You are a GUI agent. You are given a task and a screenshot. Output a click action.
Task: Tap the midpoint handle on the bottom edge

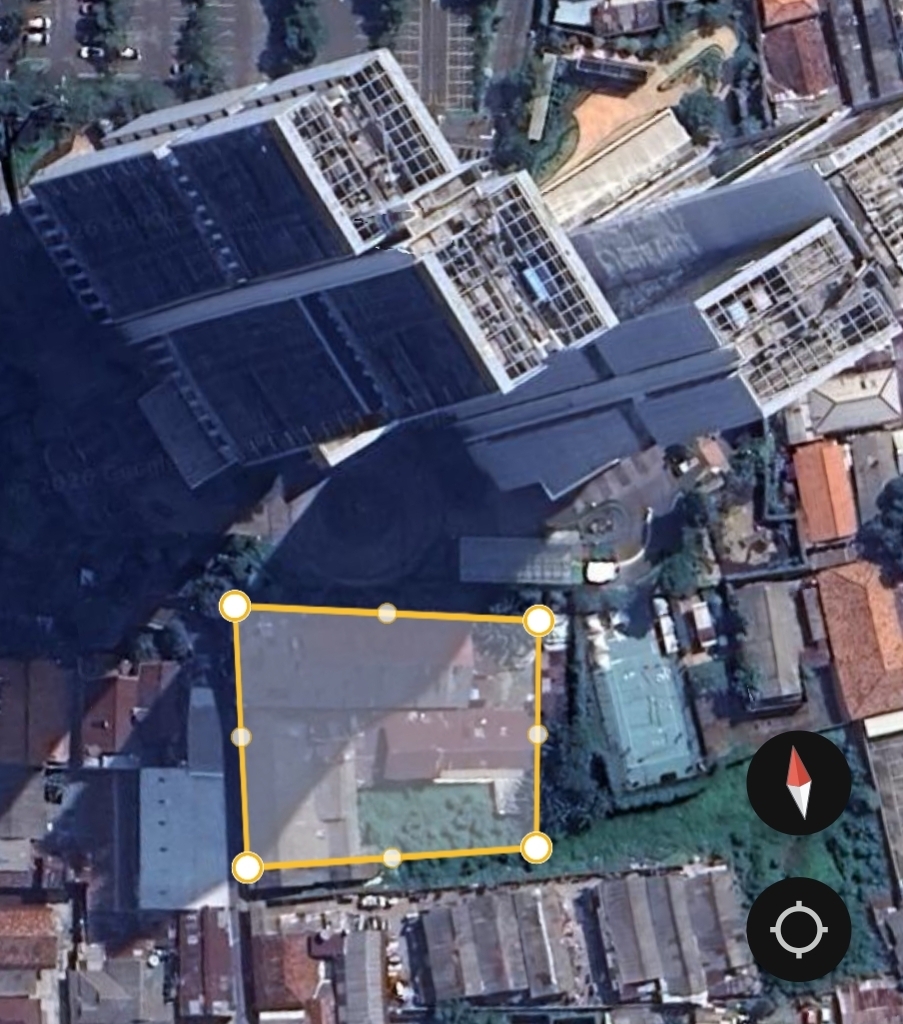[392, 858]
